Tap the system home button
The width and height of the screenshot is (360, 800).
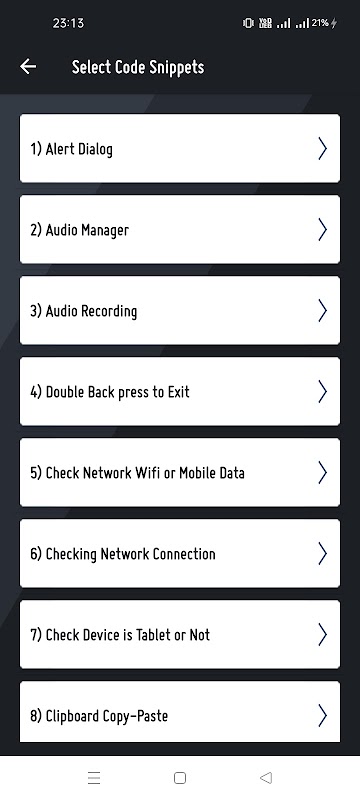click(179, 778)
